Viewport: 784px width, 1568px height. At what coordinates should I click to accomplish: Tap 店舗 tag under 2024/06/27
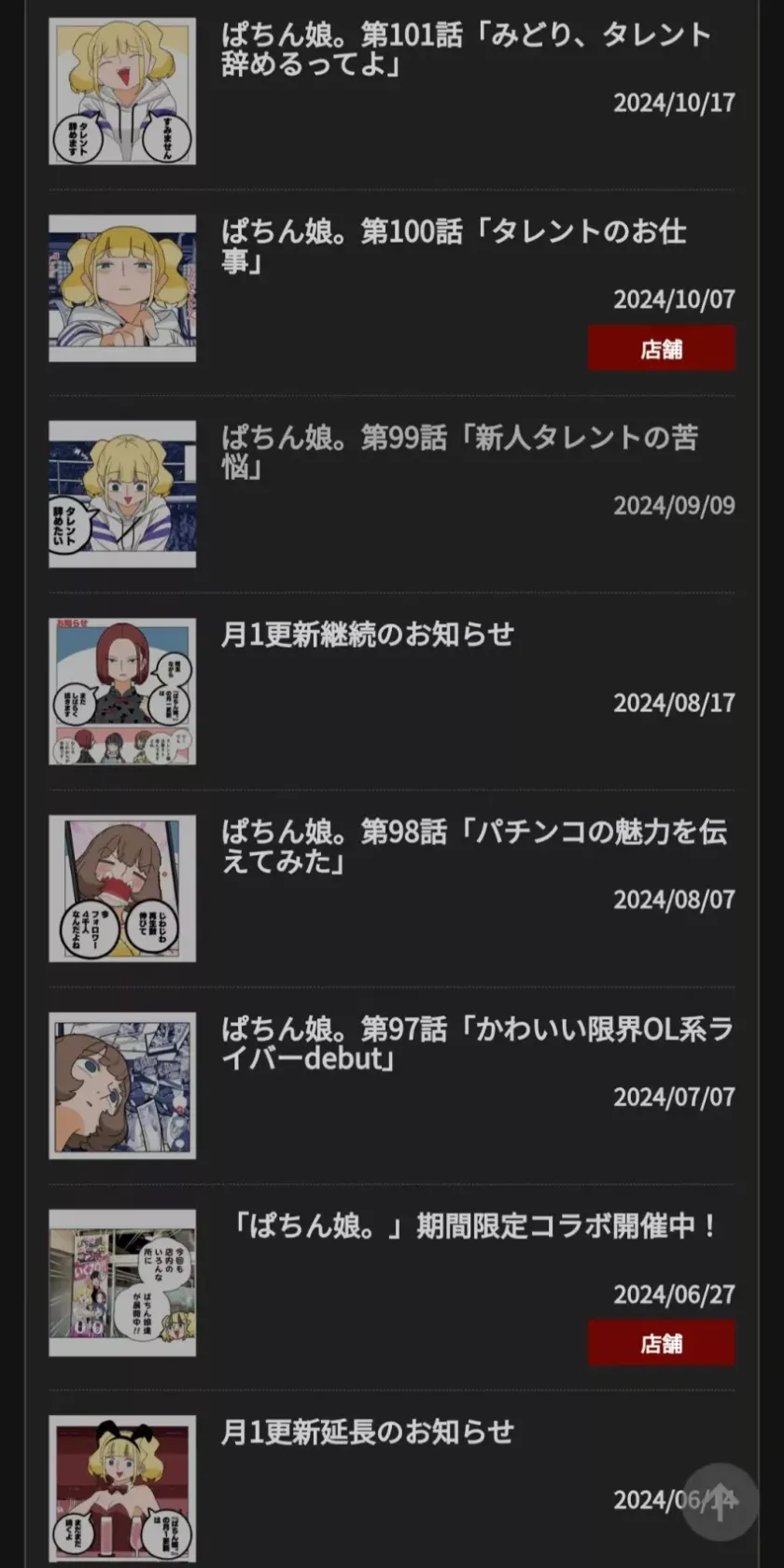(x=661, y=1343)
